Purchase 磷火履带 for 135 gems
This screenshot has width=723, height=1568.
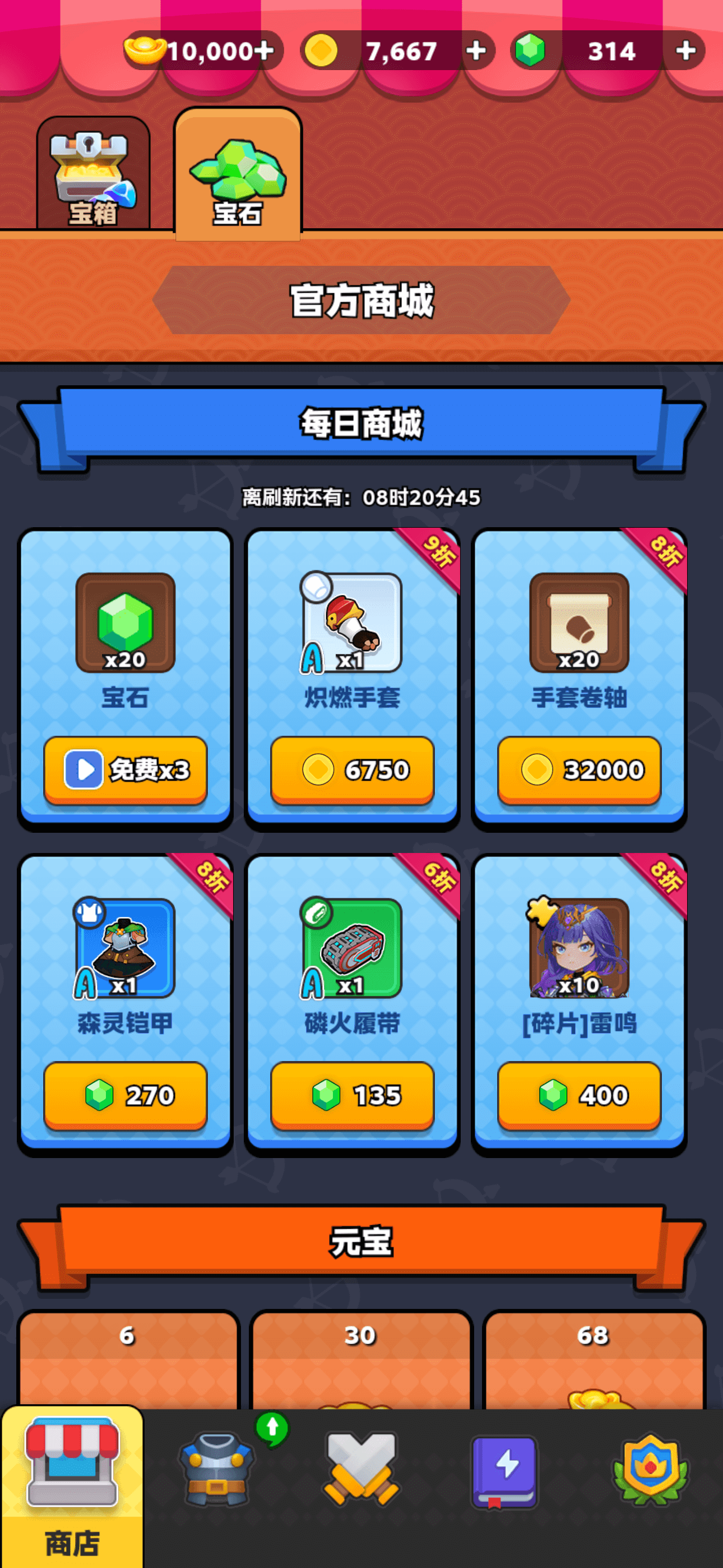353,1095
